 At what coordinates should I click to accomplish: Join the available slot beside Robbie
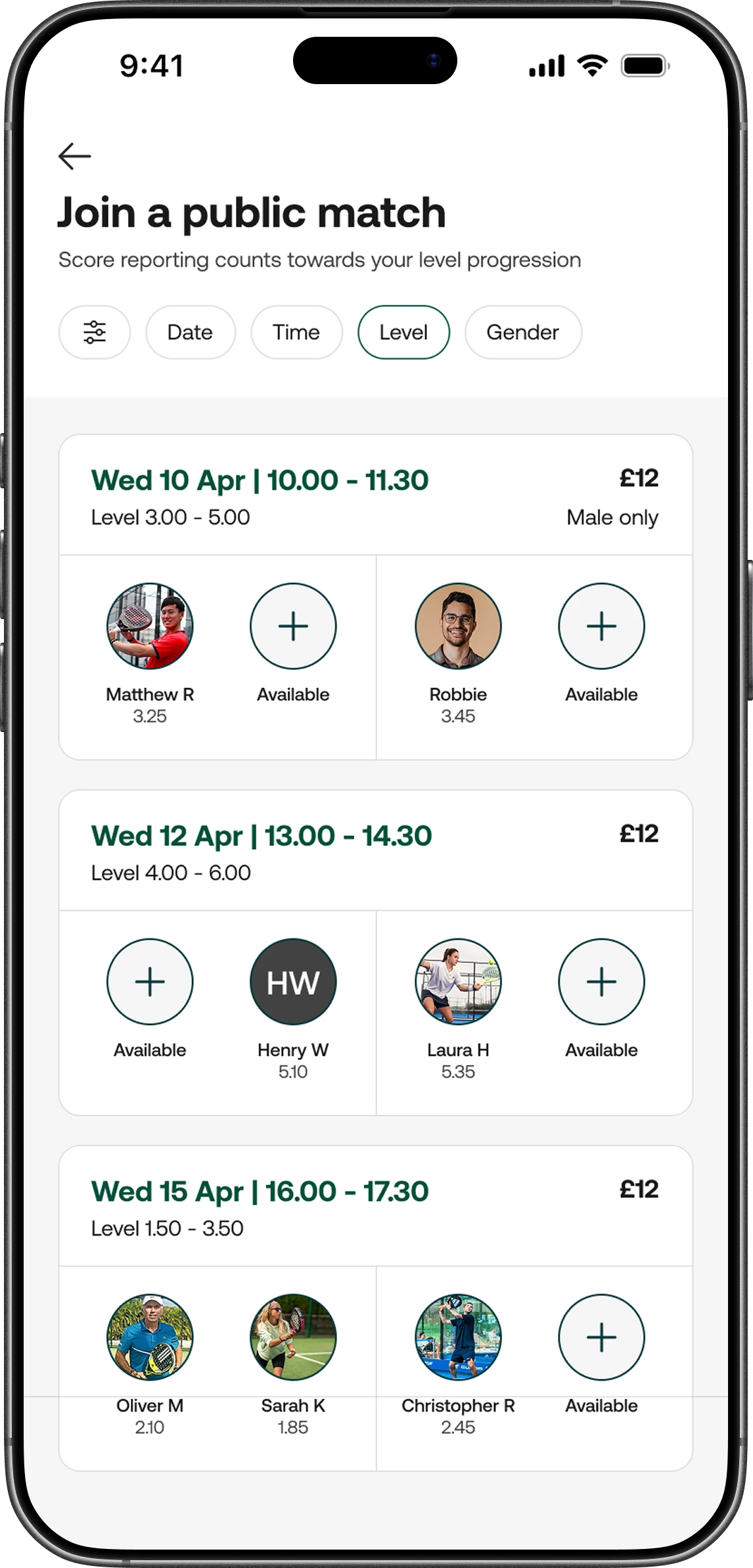pyautogui.click(x=601, y=626)
